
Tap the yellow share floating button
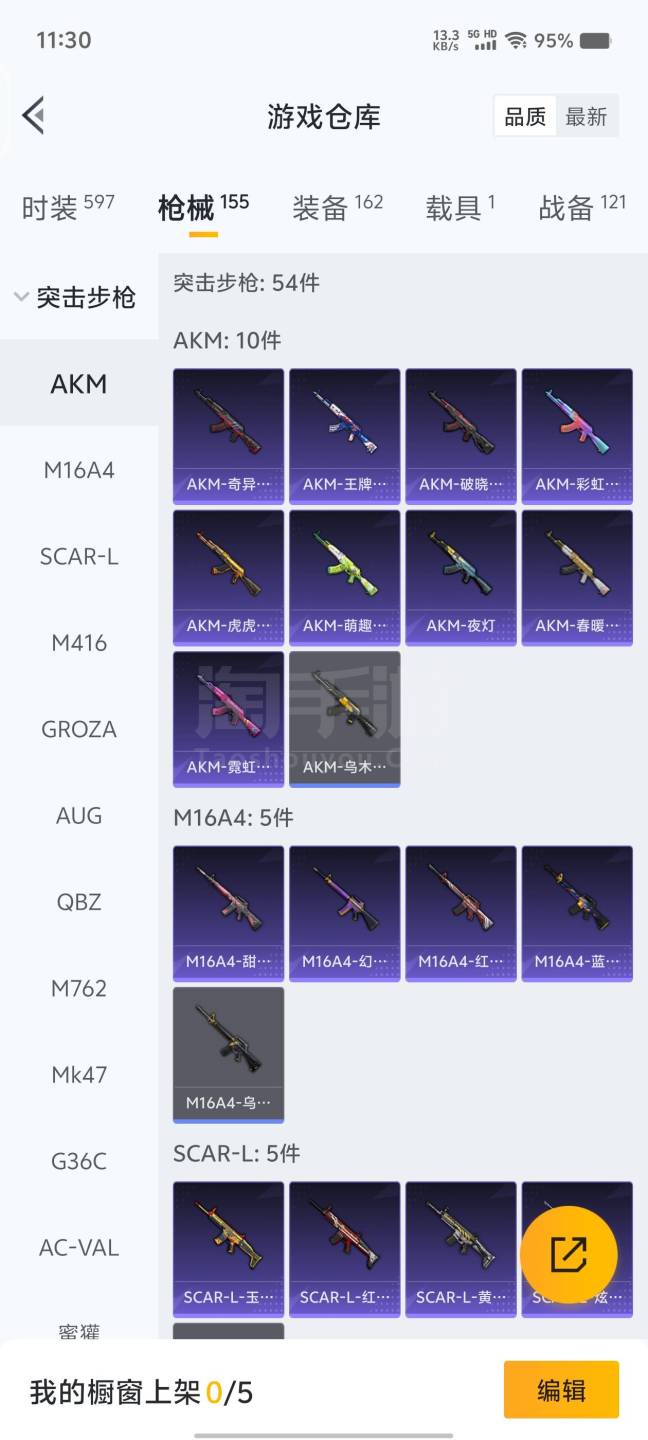[568, 1254]
